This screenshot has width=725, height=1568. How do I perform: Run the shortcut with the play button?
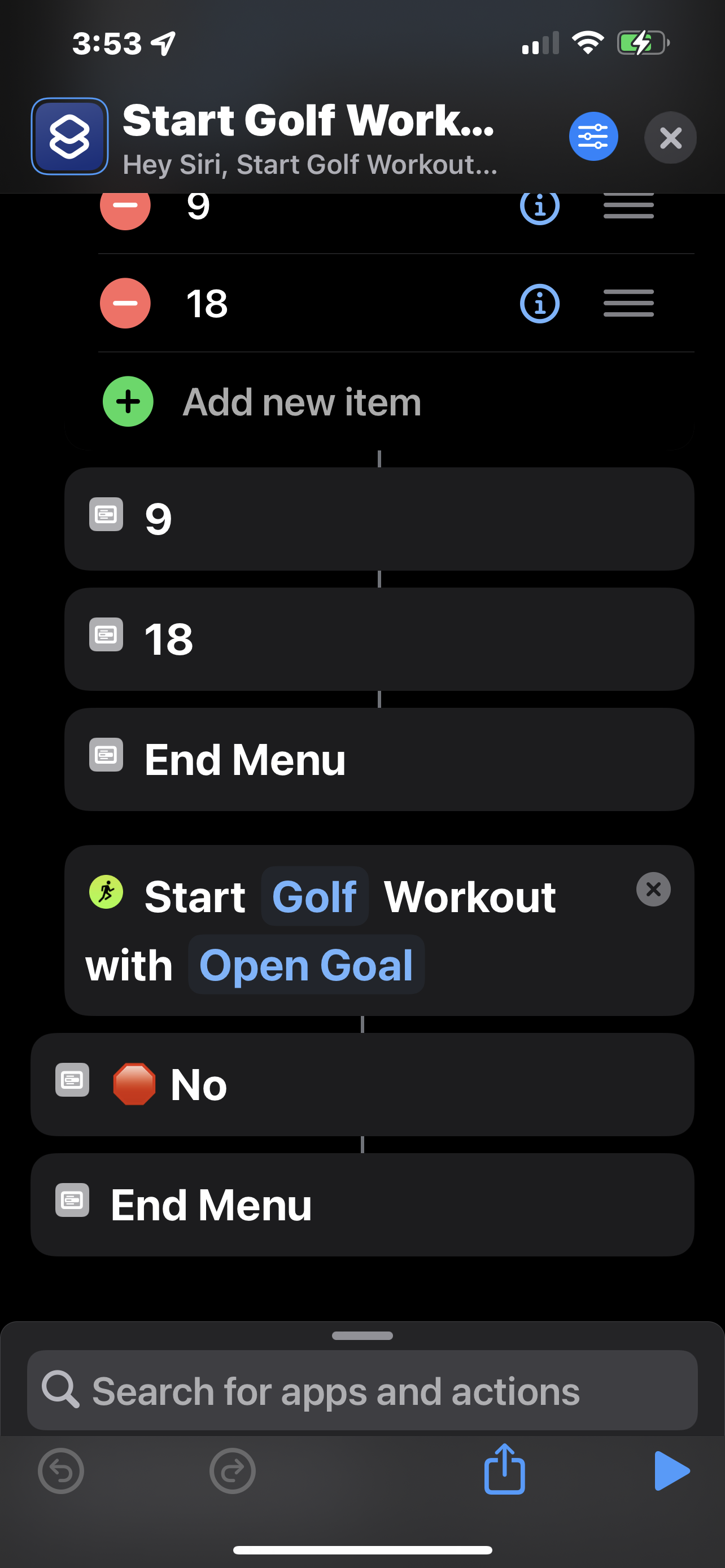tap(671, 1470)
